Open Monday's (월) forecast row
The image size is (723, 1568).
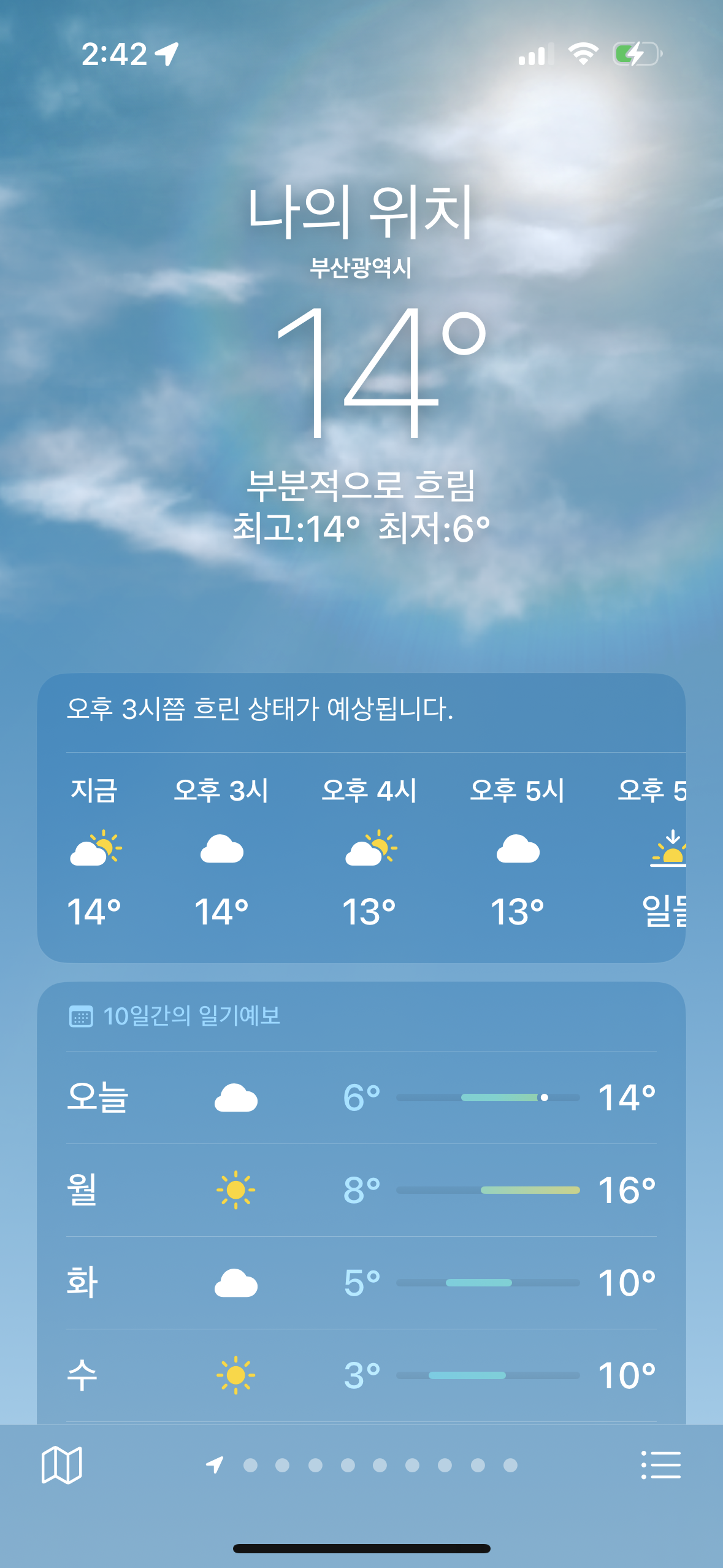[x=361, y=1190]
